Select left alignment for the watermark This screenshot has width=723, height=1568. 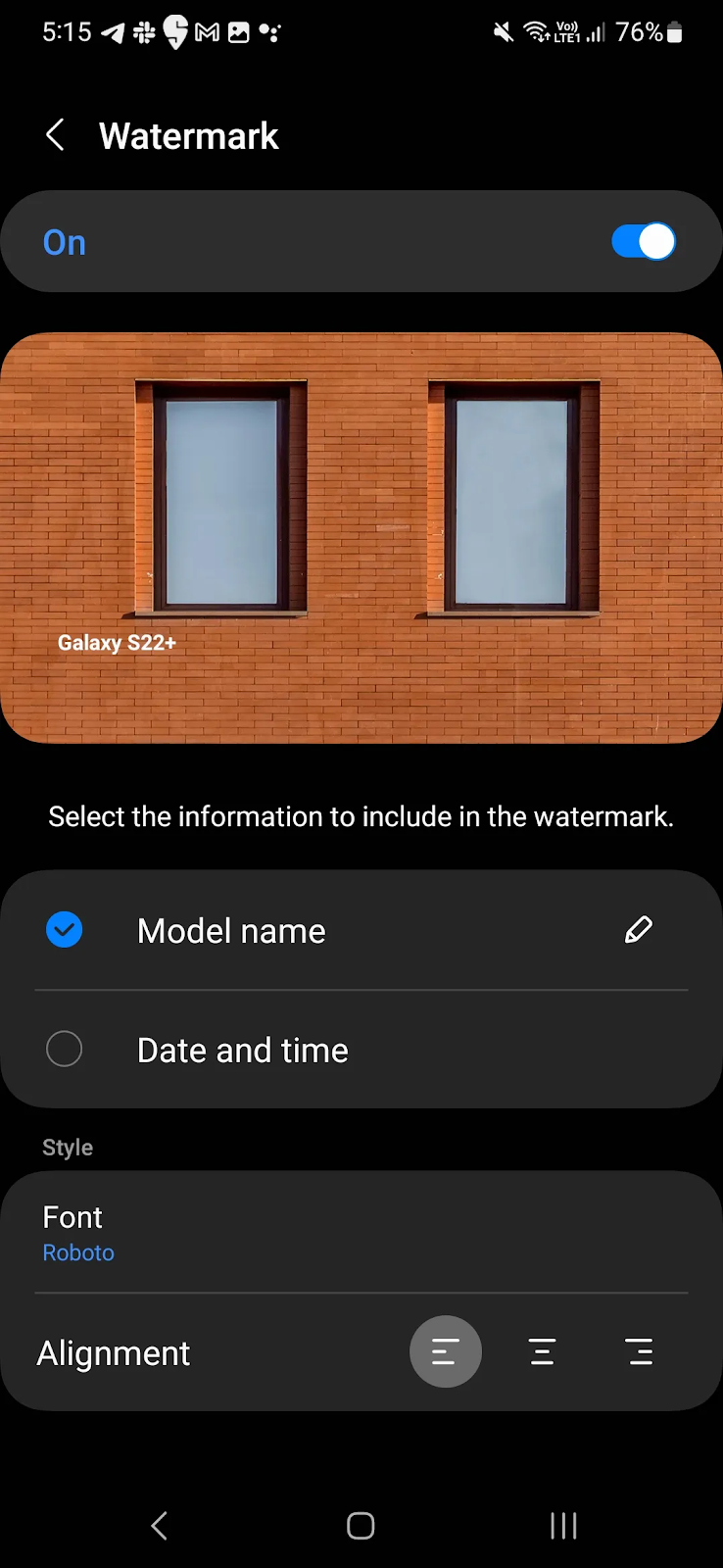pos(446,1351)
